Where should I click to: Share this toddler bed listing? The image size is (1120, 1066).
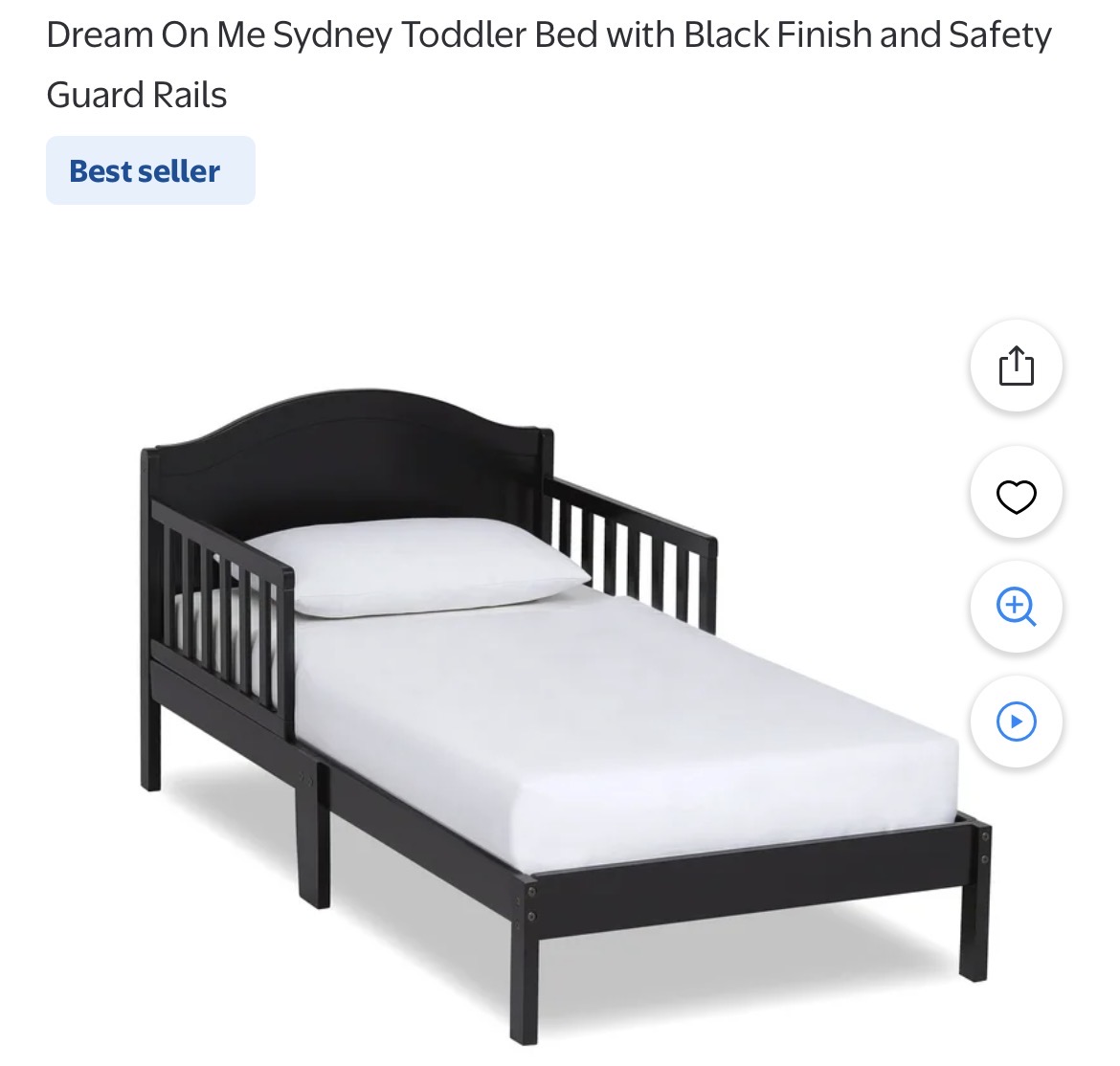click(1016, 366)
